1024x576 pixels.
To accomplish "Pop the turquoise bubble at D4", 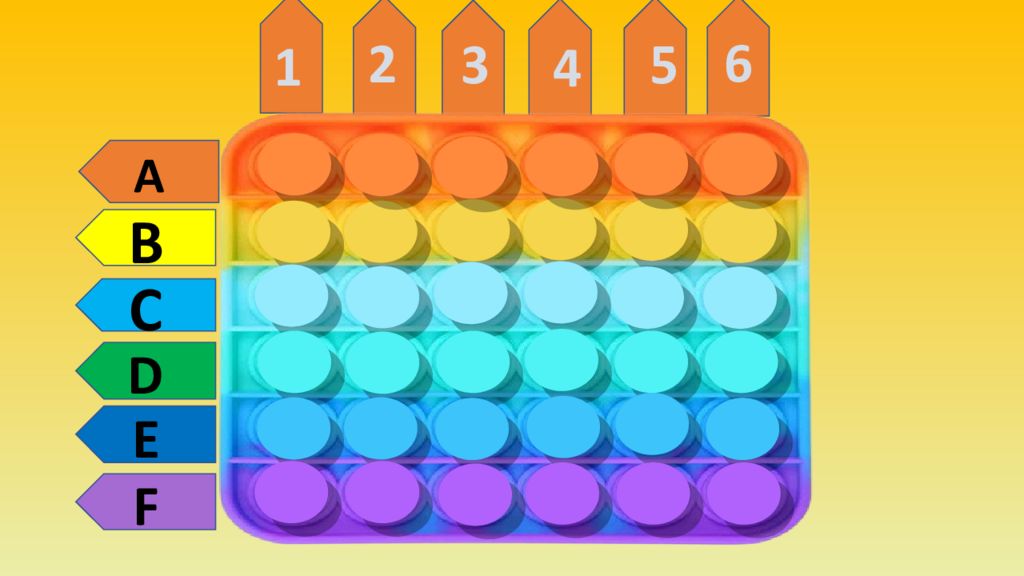I will (560, 359).
